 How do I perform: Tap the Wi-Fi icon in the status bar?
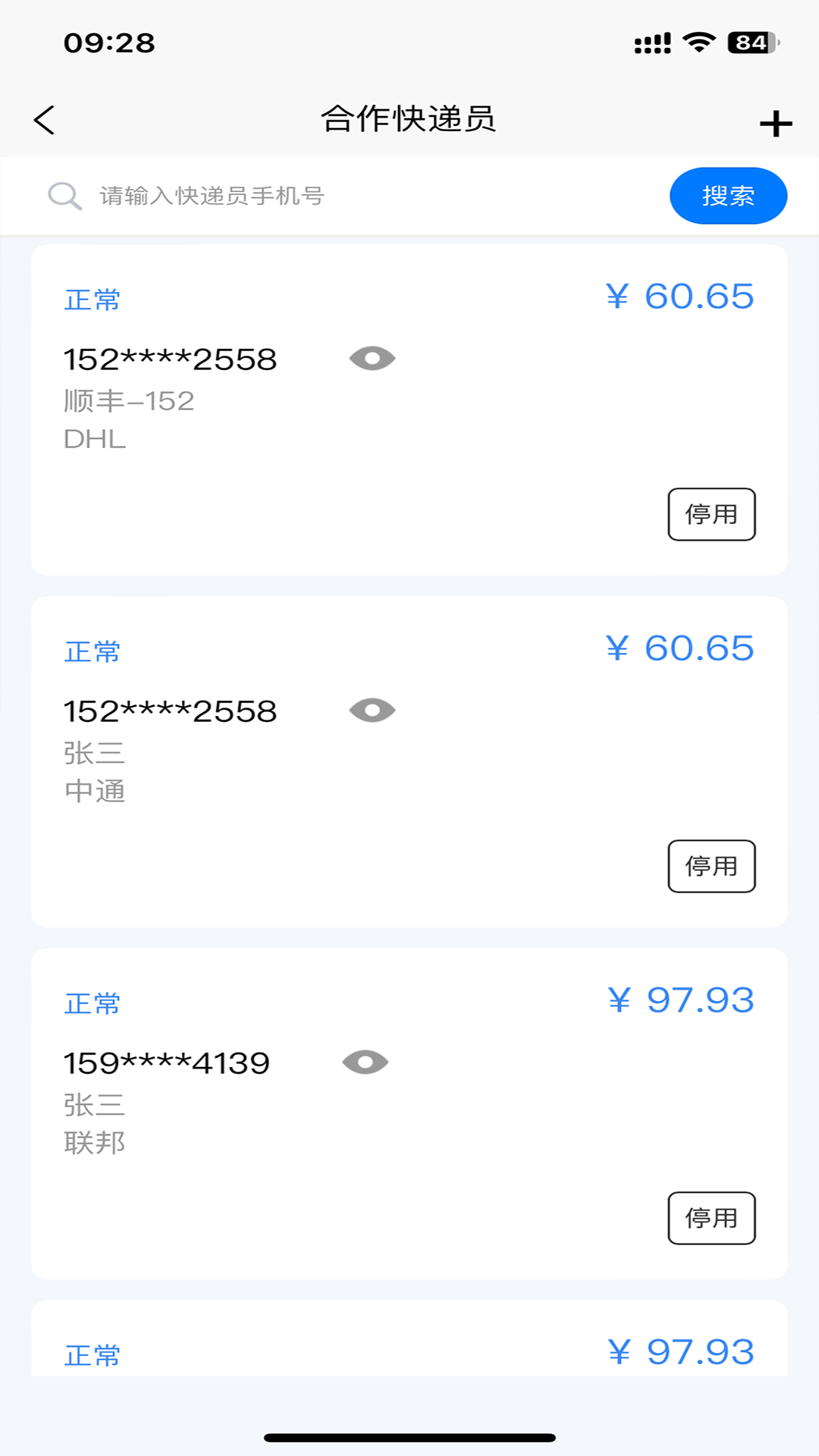point(699,43)
